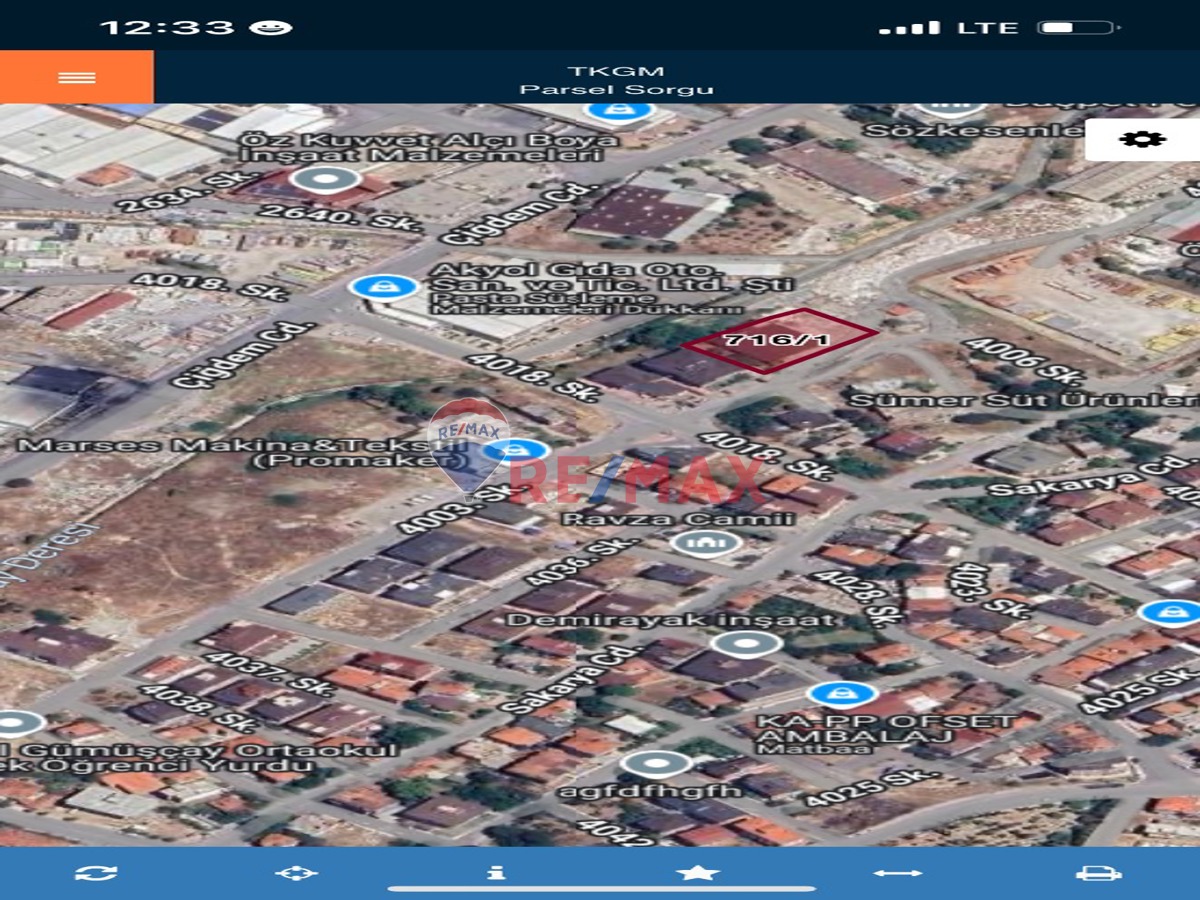Show parcel information

click(496, 873)
